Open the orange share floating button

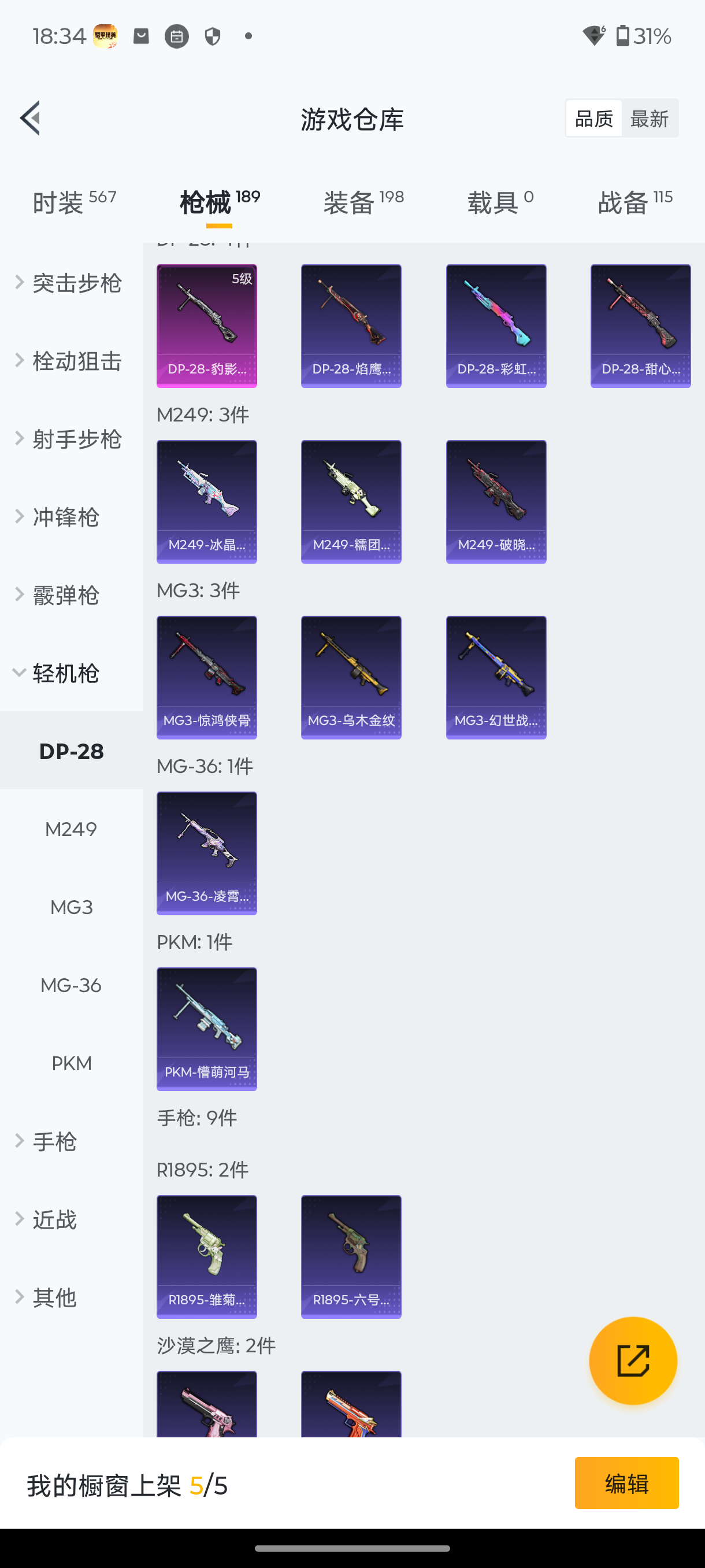pyautogui.click(x=634, y=1360)
